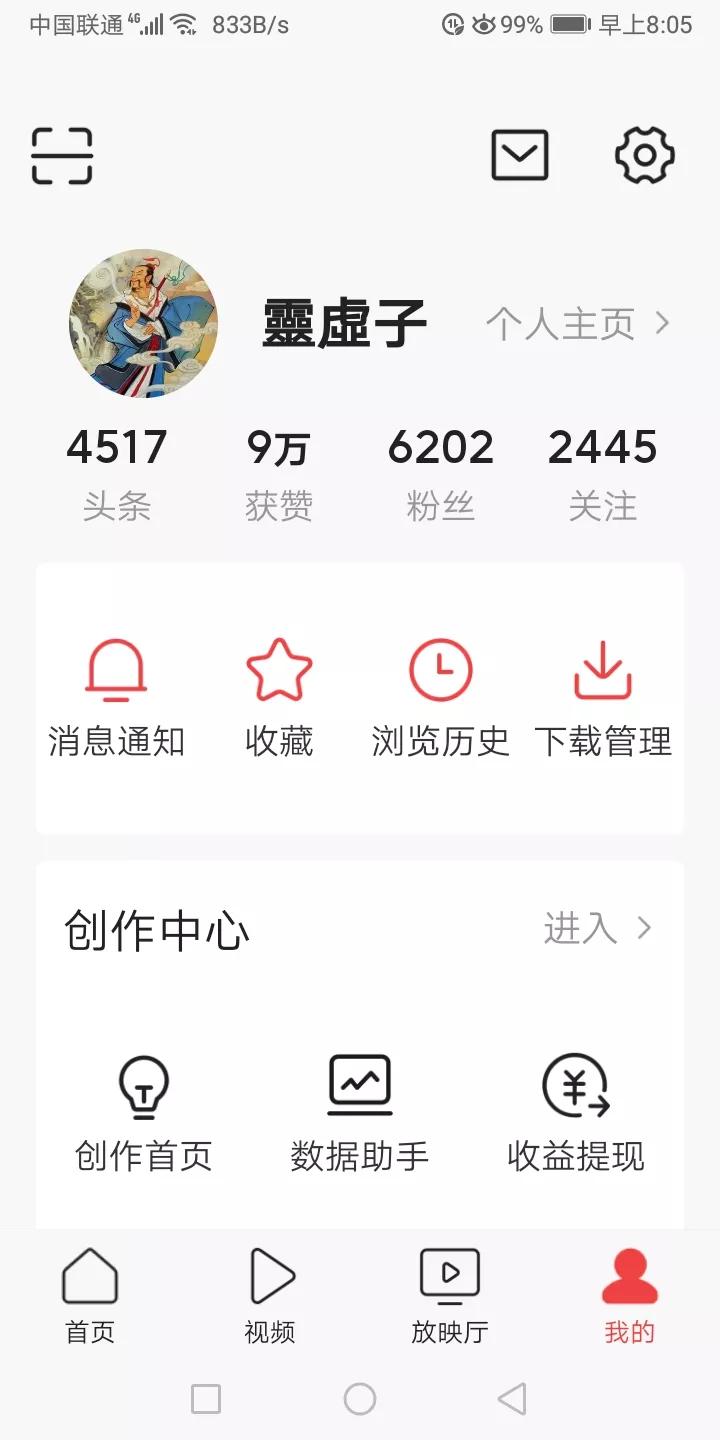Image resolution: width=720 pixels, height=1440 pixels.
Task: View 浏览历史 browsing history
Action: coord(442,695)
